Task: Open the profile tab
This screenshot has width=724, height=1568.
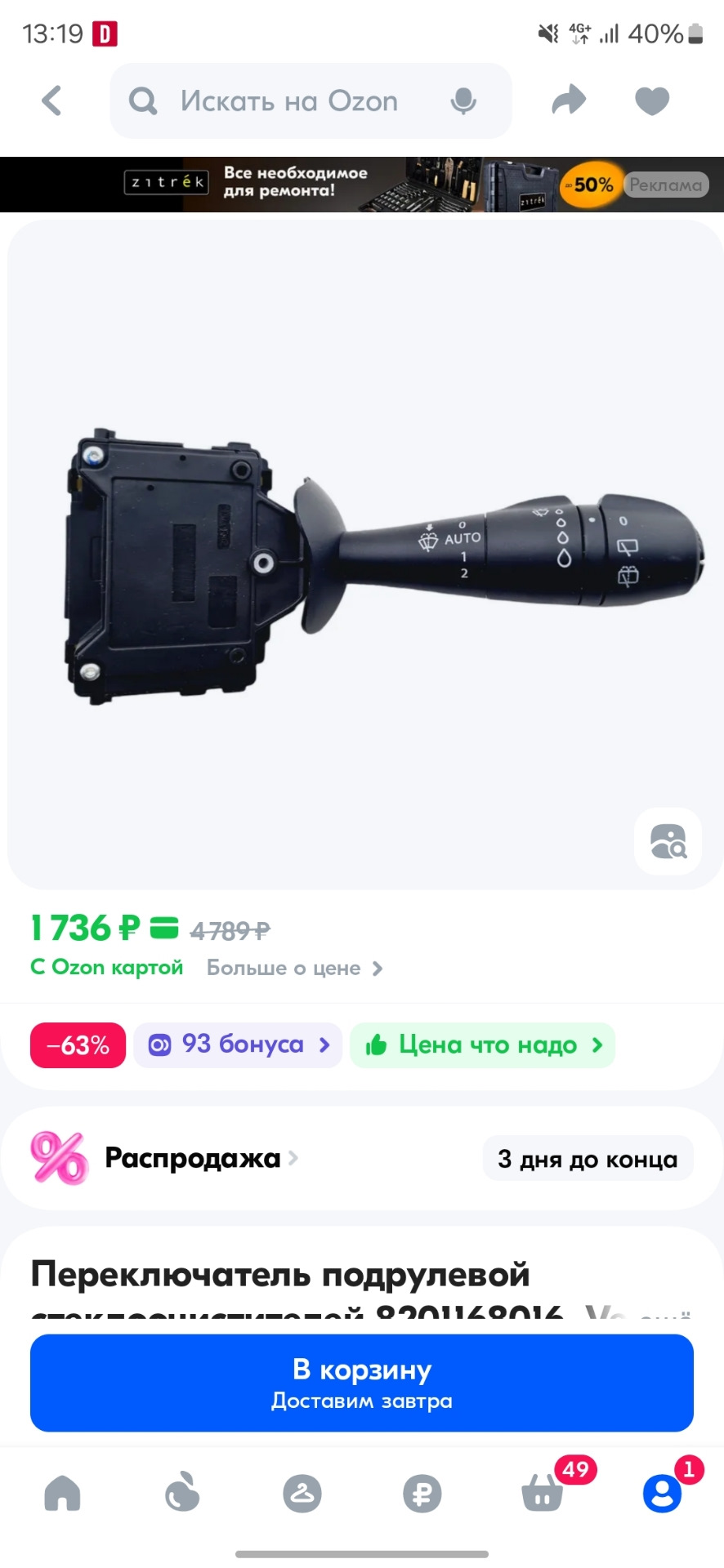Action: pos(662,1494)
